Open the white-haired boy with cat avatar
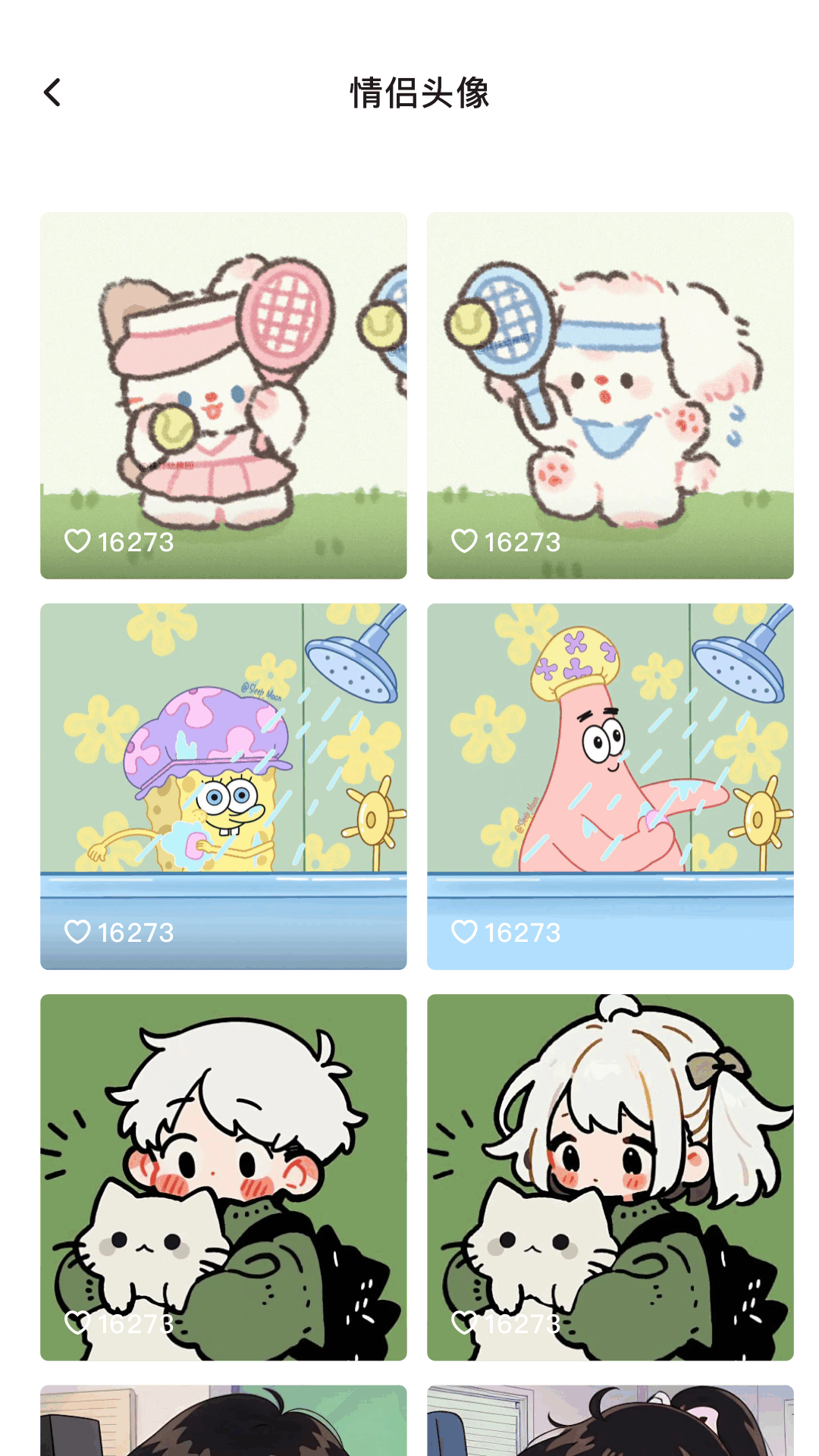 pos(223,1160)
